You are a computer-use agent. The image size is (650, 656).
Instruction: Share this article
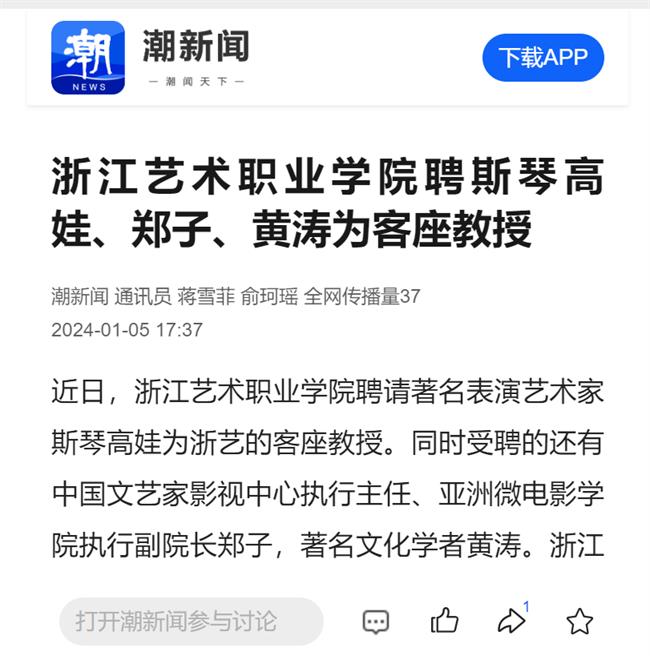pyautogui.click(x=511, y=621)
